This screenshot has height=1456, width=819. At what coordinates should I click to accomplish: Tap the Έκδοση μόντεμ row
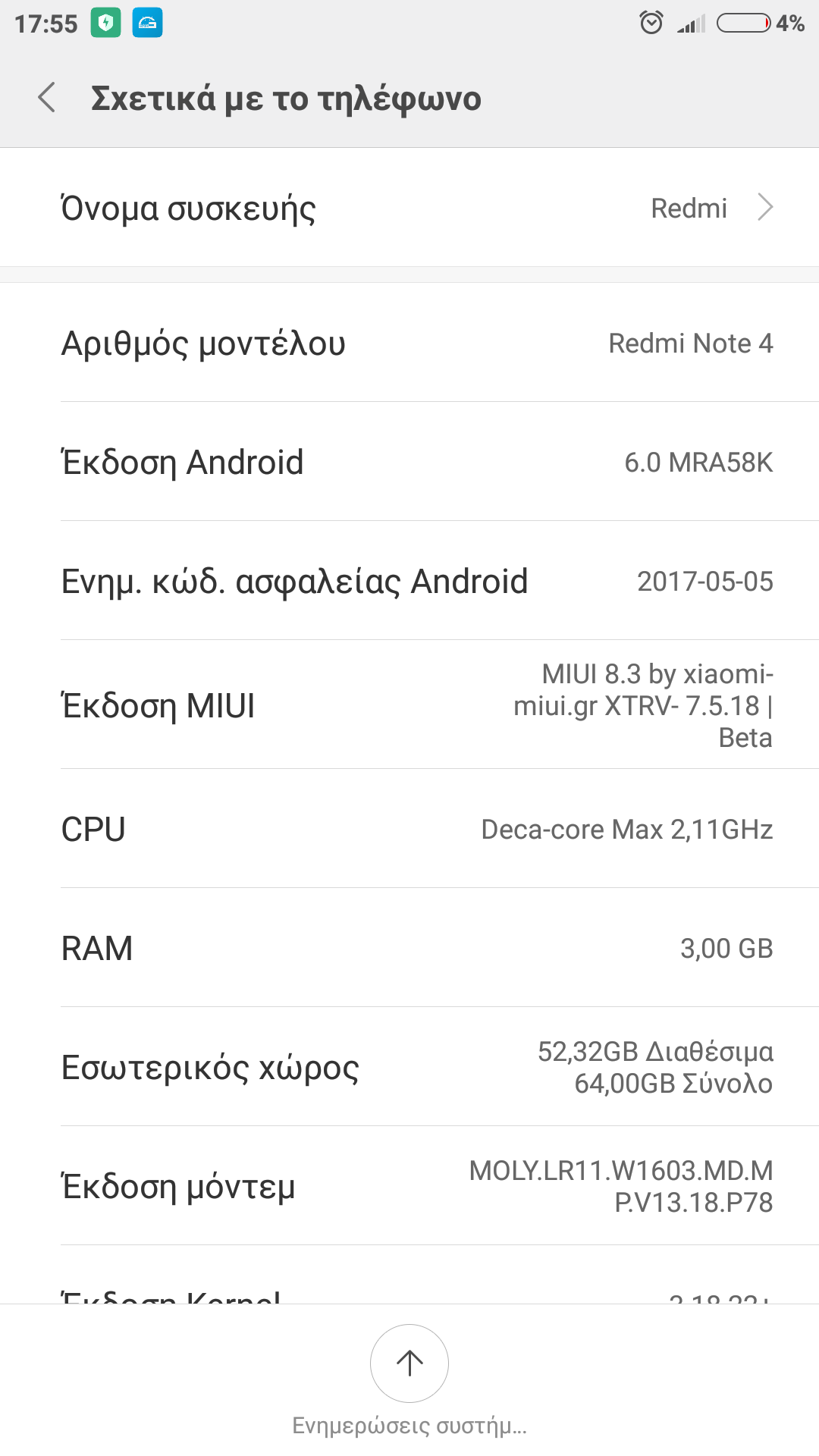coord(409,1186)
